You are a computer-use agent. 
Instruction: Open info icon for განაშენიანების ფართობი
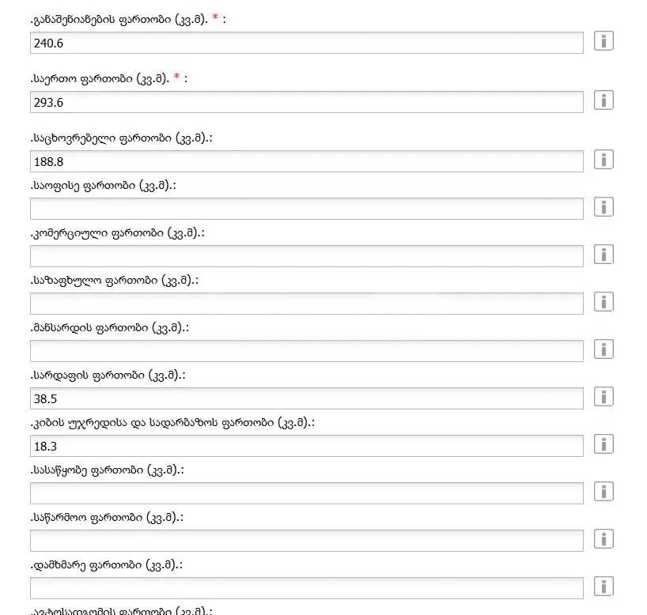(x=604, y=41)
